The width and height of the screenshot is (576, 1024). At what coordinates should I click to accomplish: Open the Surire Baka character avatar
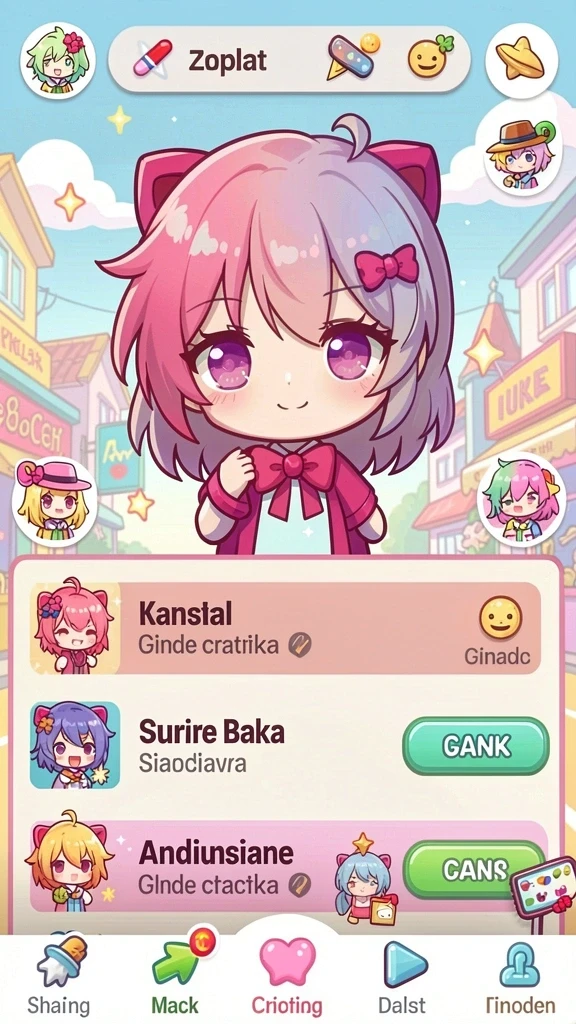pos(75,745)
